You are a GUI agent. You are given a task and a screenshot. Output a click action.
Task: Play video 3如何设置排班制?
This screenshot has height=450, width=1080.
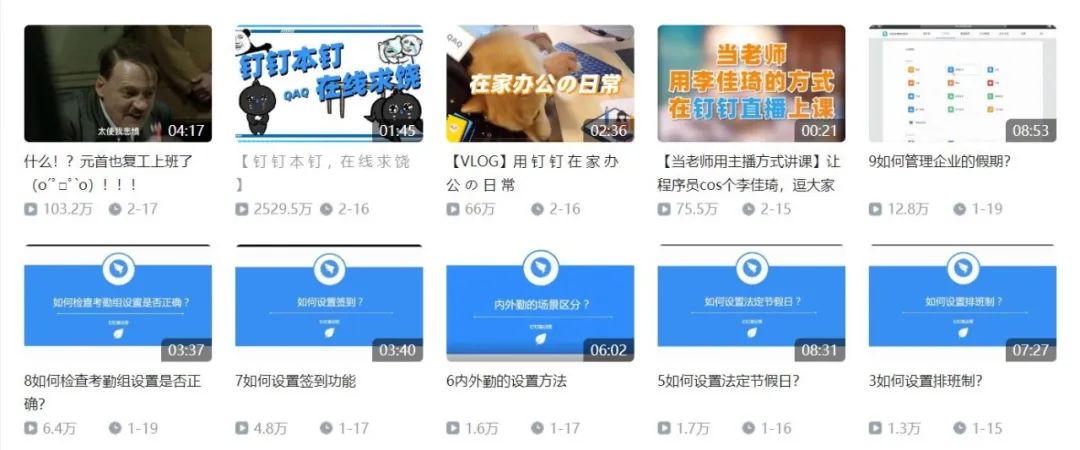pyautogui.click(x=962, y=303)
